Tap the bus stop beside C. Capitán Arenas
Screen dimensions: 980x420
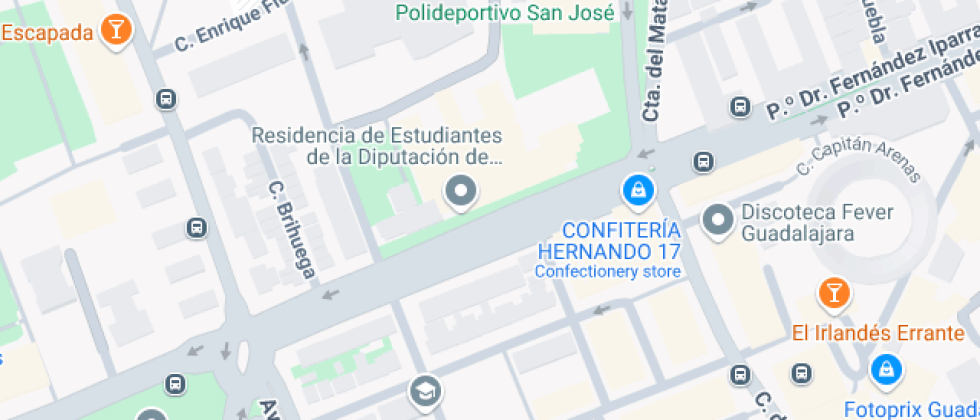pyautogui.click(x=704, y=162)
